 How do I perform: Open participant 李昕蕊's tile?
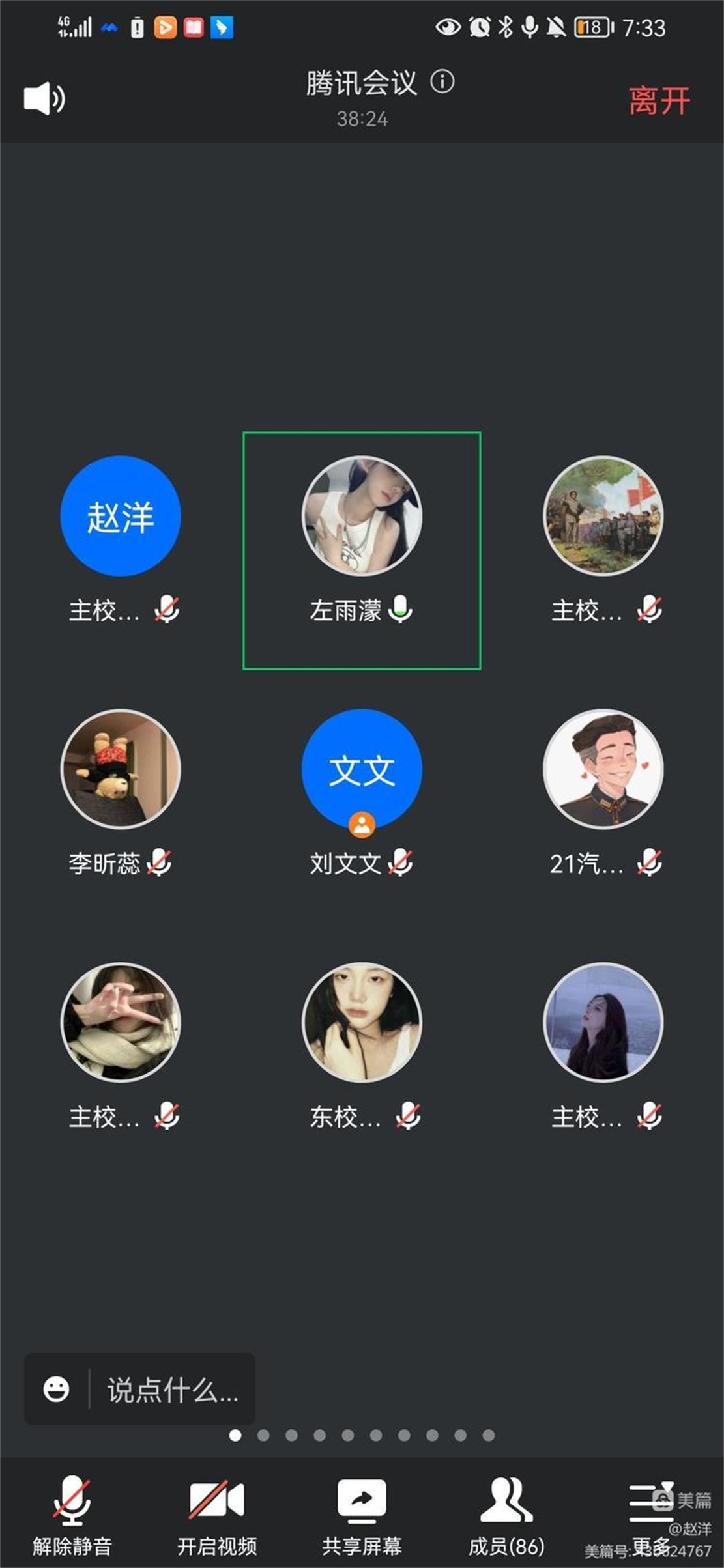[121, 769]
